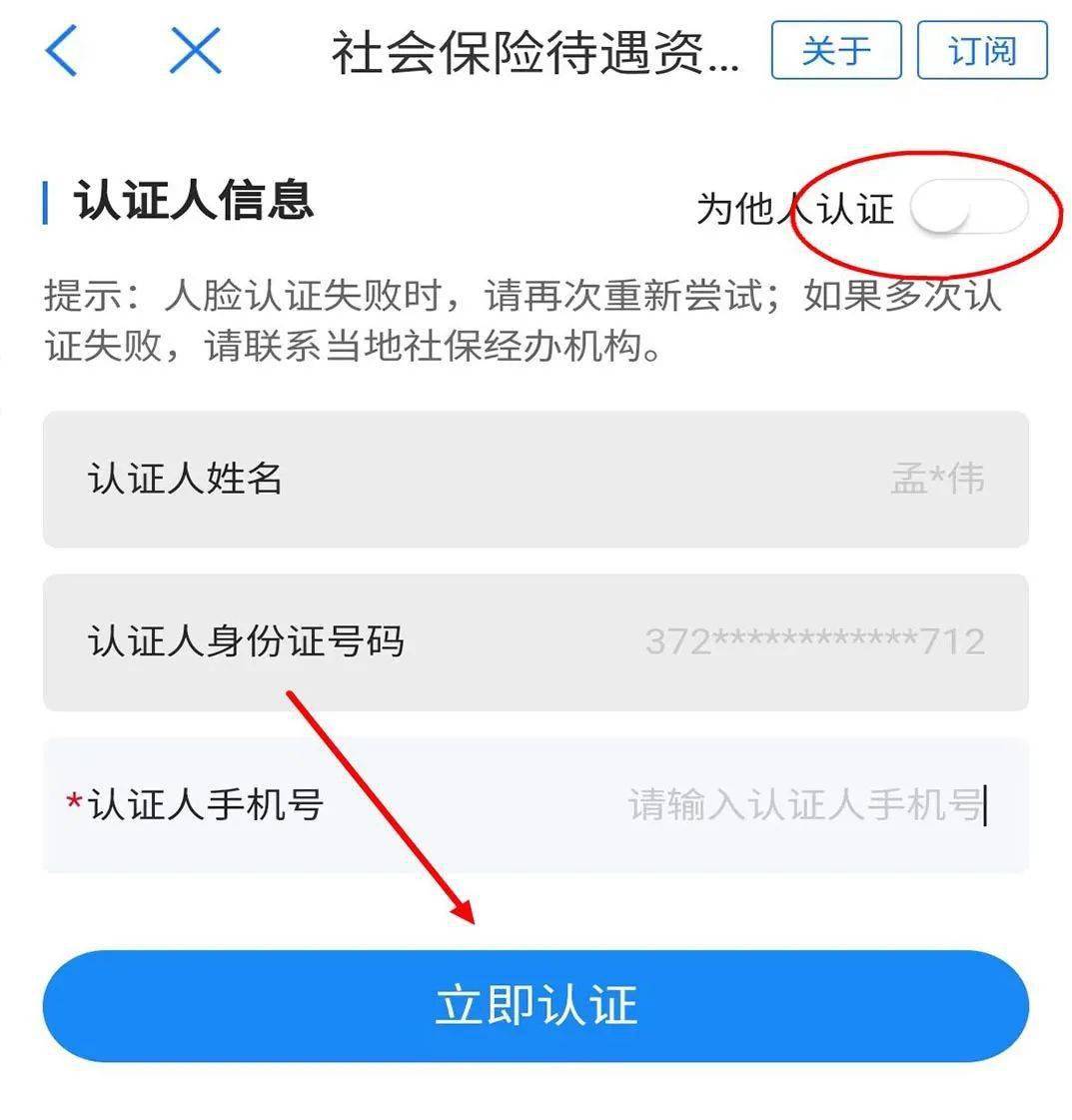
Task: Toggle the 为他人认证 switch
Action: tap(967, 209)
